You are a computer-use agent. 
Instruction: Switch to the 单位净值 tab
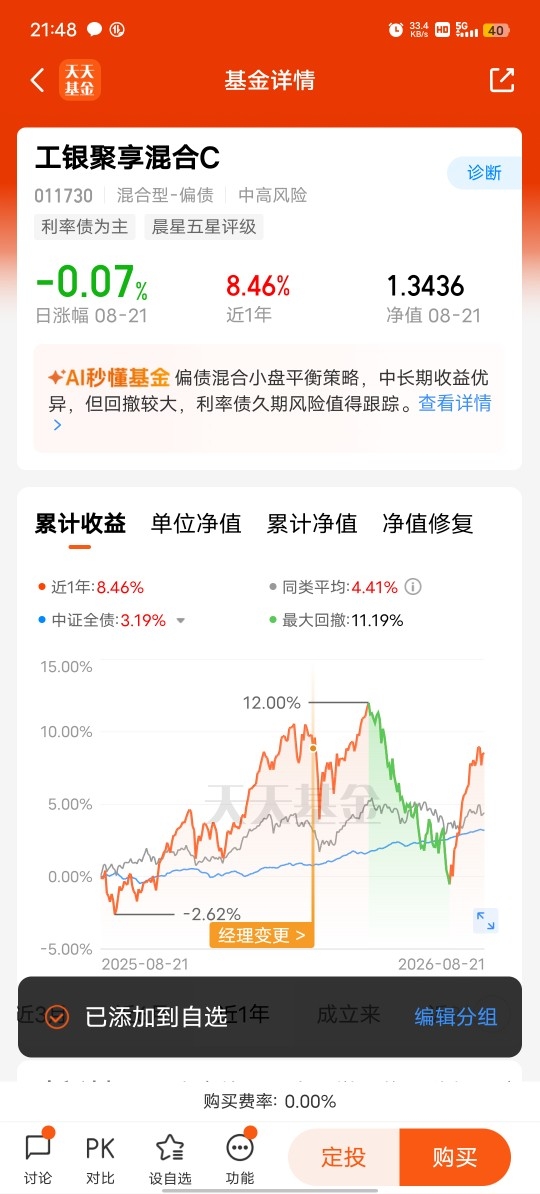(x=196, y=524)
